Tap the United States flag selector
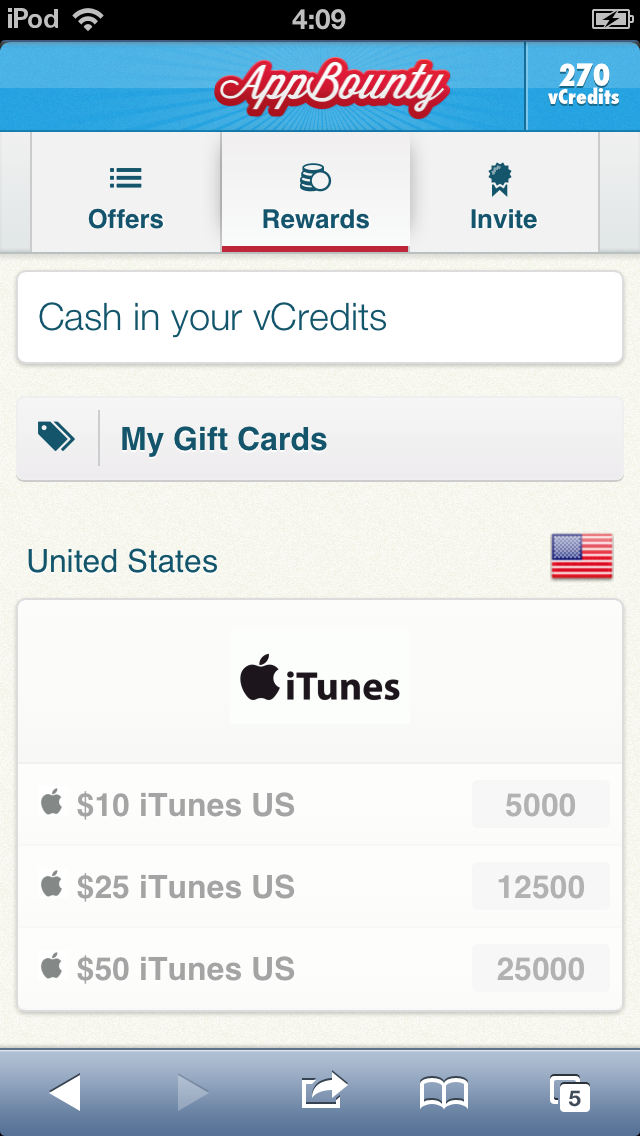This screenshot has width=640, height=1136. point(581,557)
